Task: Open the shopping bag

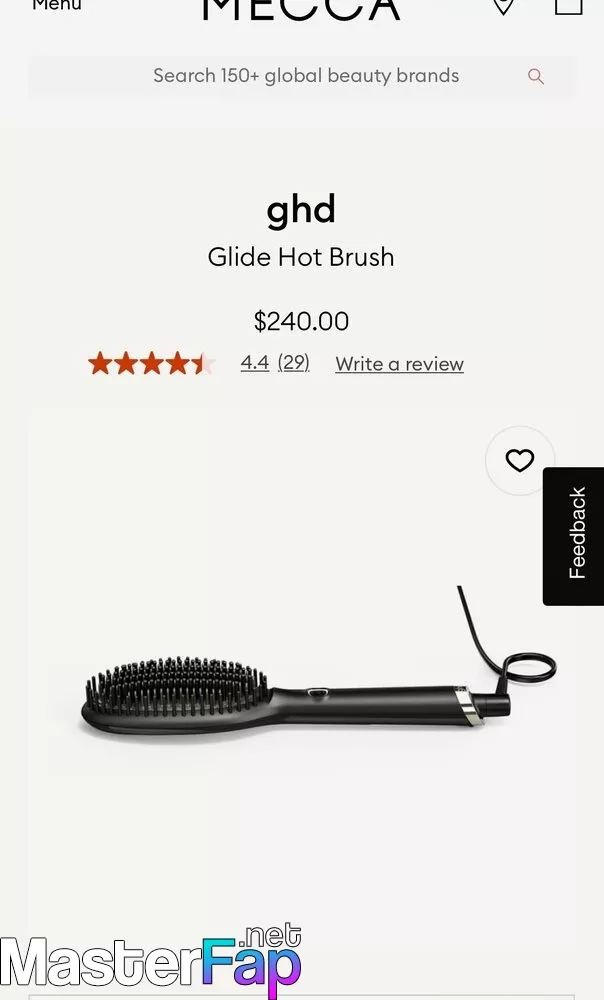Action: click(x=568, y=6)
